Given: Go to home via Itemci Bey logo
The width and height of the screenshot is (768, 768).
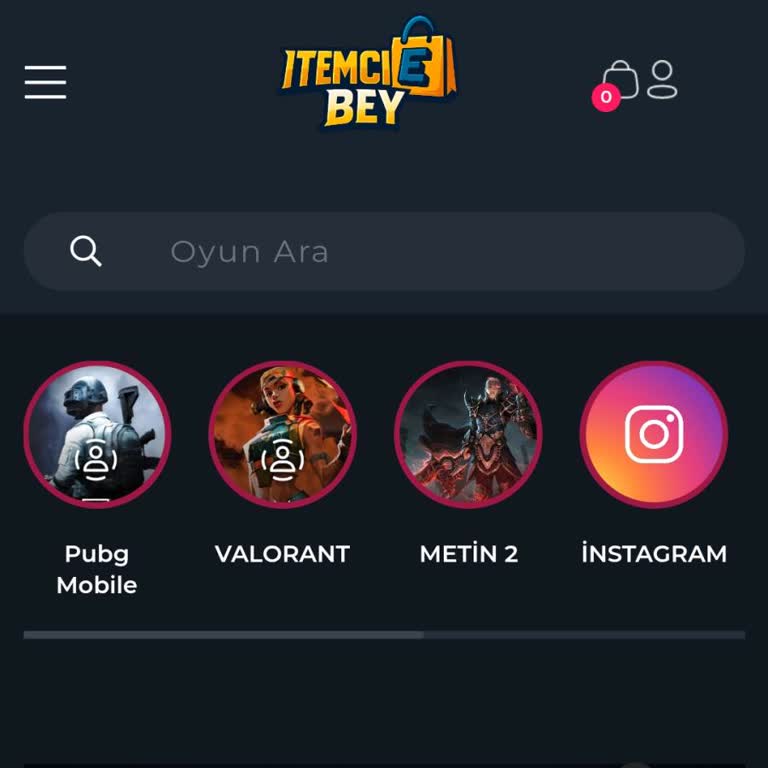Looking at the screenshot, I should 367,75.
